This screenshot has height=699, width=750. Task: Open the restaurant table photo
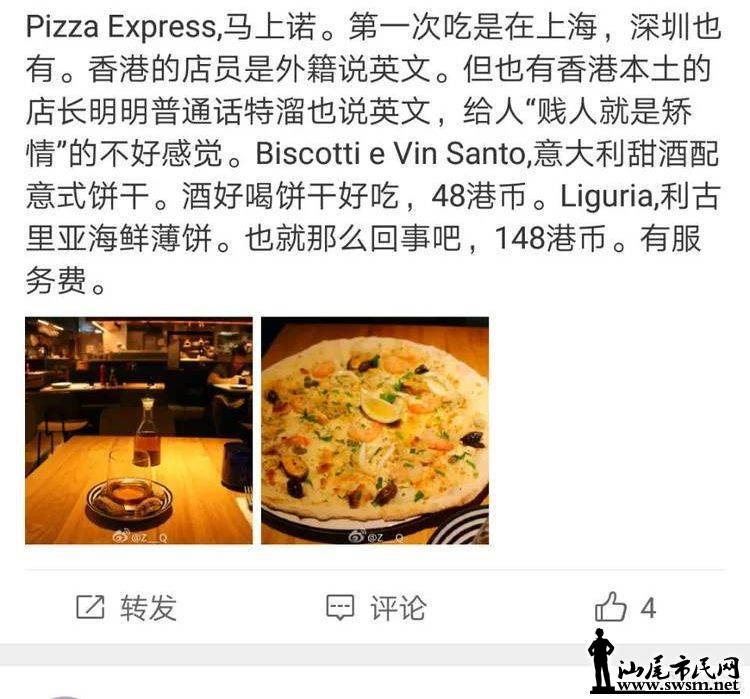(139, 431)
